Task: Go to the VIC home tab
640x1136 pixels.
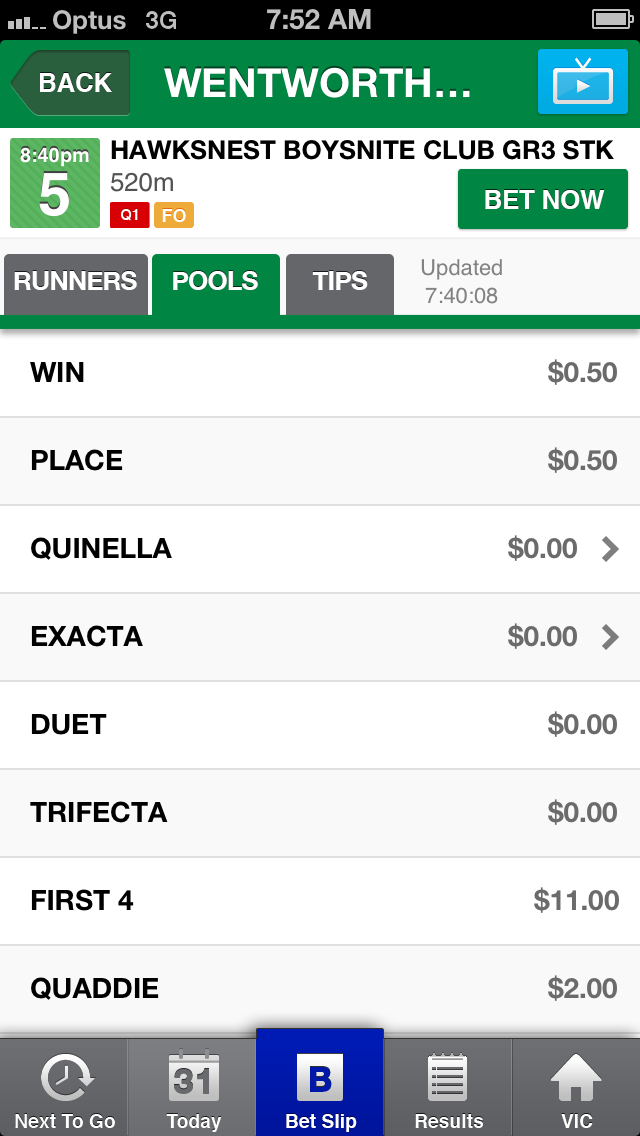Action: pyautogui.click(x=577, y=1090)
